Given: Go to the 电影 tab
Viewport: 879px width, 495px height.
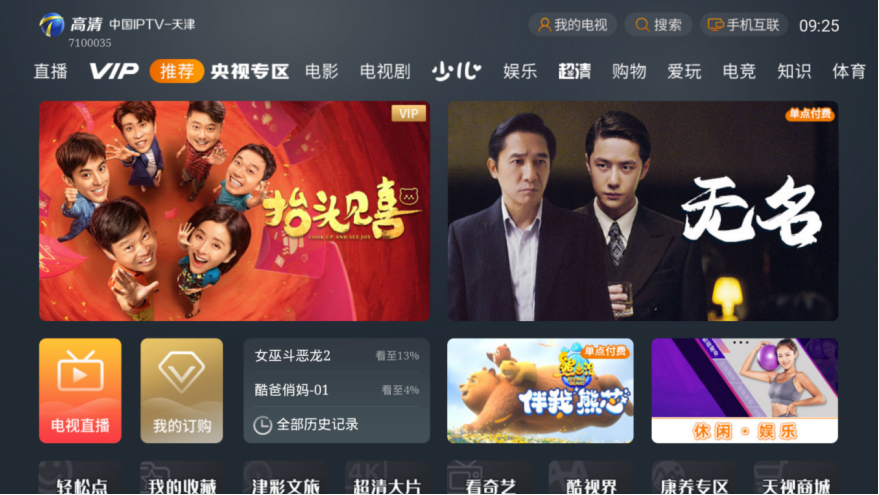Looking at the screenshot, I should click(322, 71).
